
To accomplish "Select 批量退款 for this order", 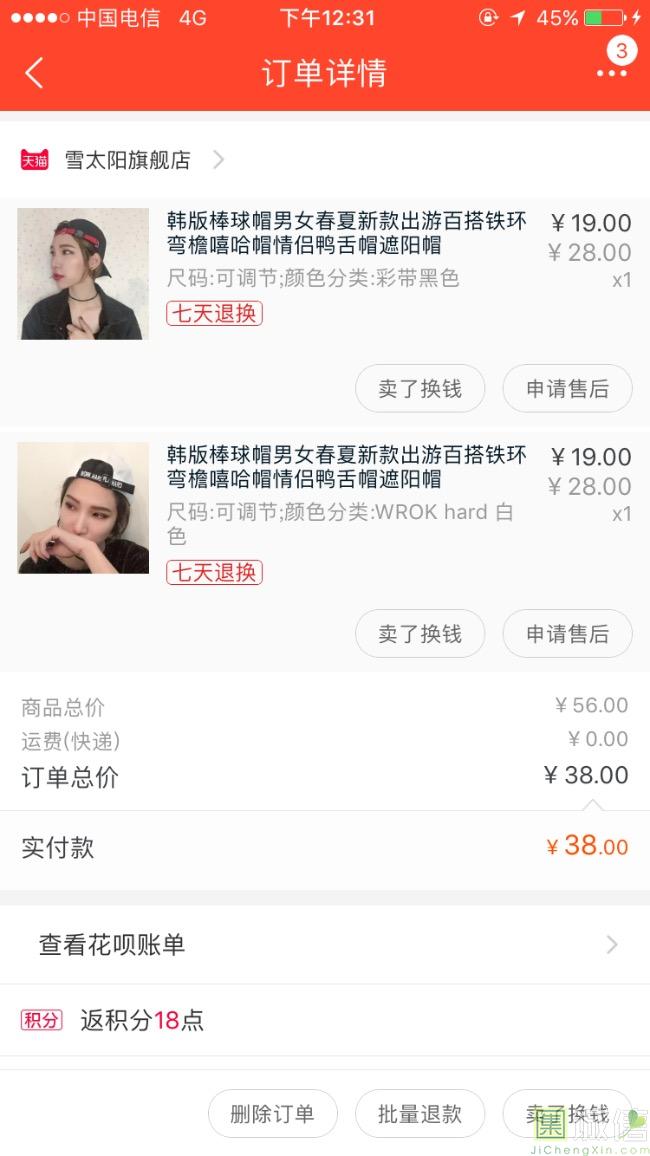I will pyautogui.click(x=420, y=1114).
